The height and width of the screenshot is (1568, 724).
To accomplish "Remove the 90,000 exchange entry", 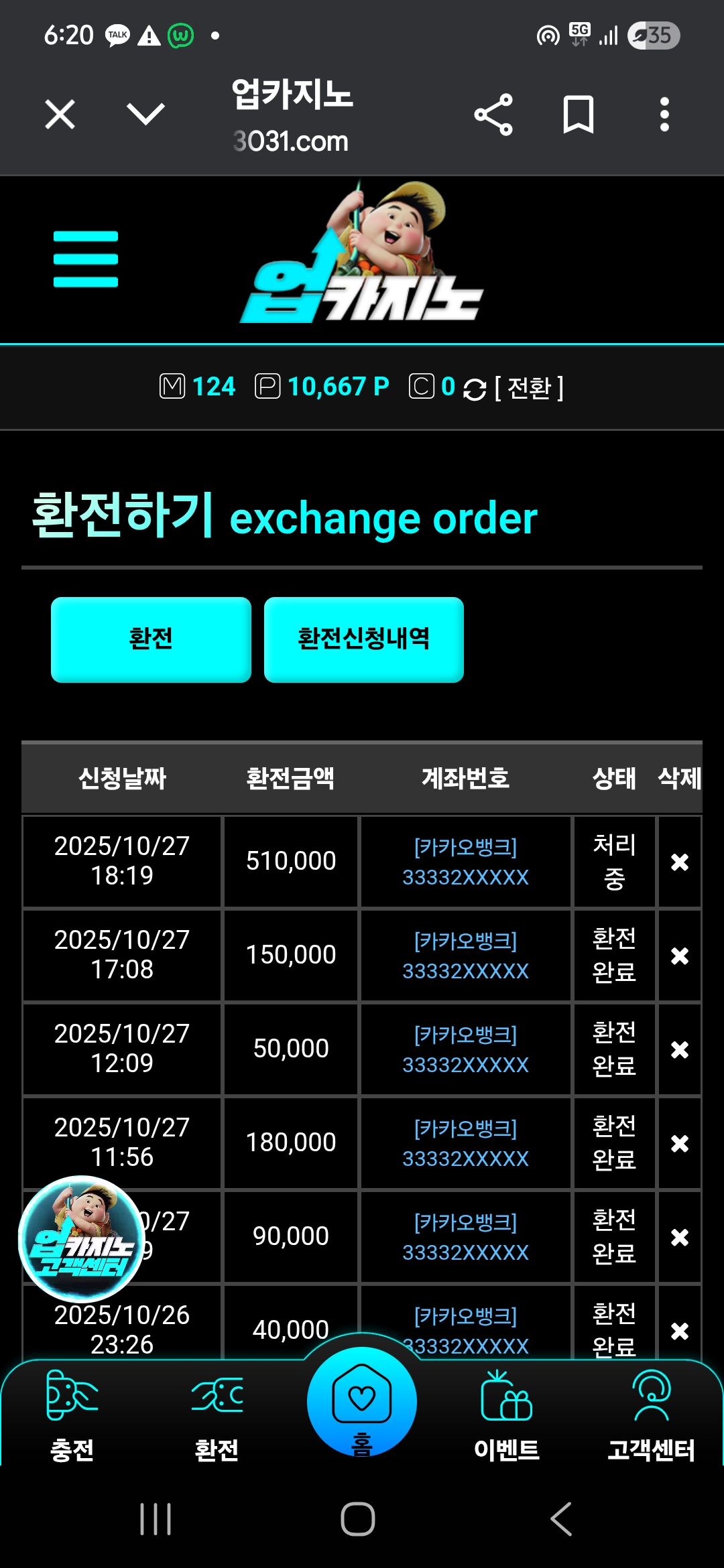I will click(x=679, y=1237).
